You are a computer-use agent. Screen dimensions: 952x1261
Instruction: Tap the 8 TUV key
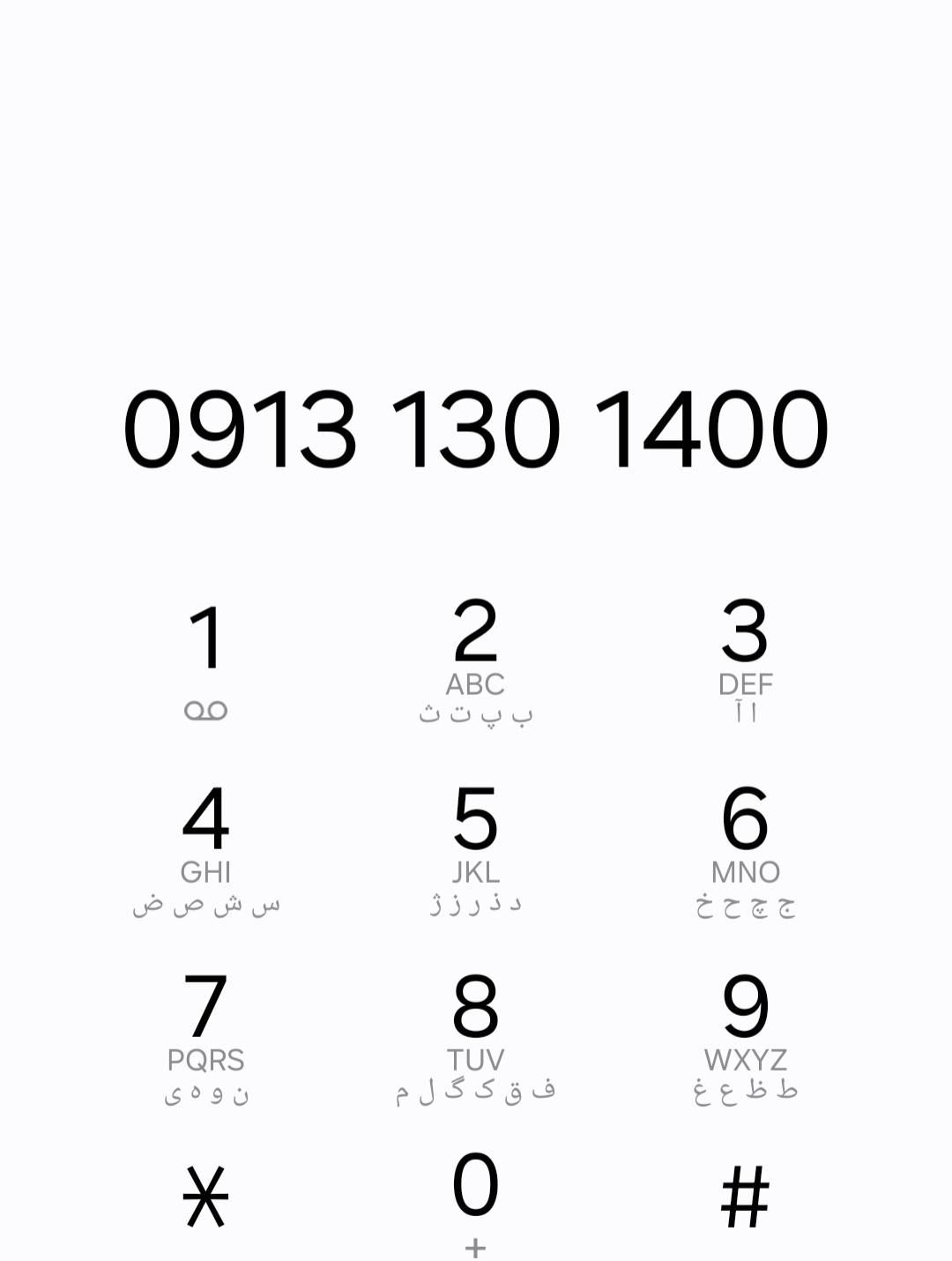tap(475, 1033)
